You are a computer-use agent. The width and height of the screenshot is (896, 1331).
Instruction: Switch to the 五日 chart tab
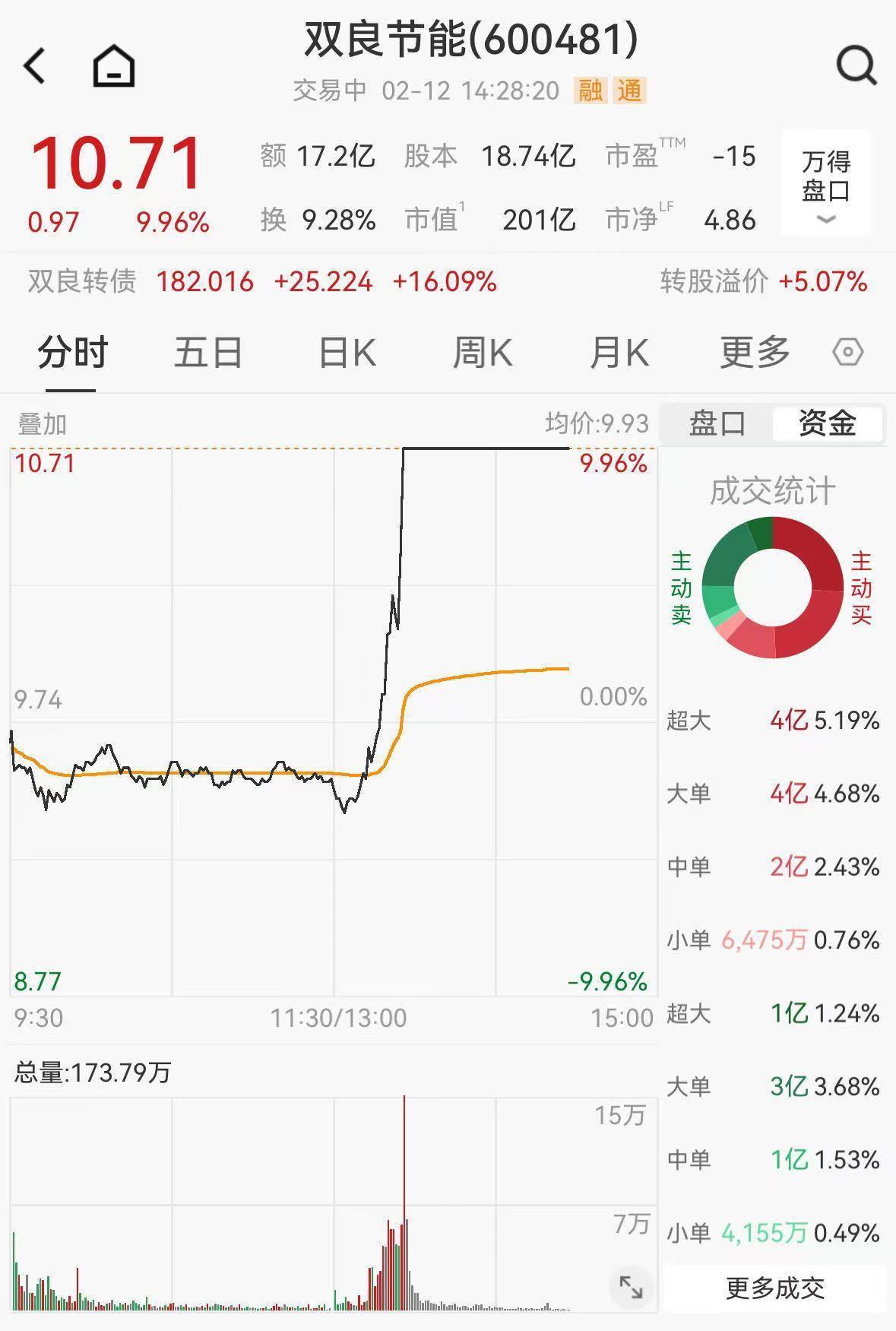pyautogui.click(x=208, y=353)
